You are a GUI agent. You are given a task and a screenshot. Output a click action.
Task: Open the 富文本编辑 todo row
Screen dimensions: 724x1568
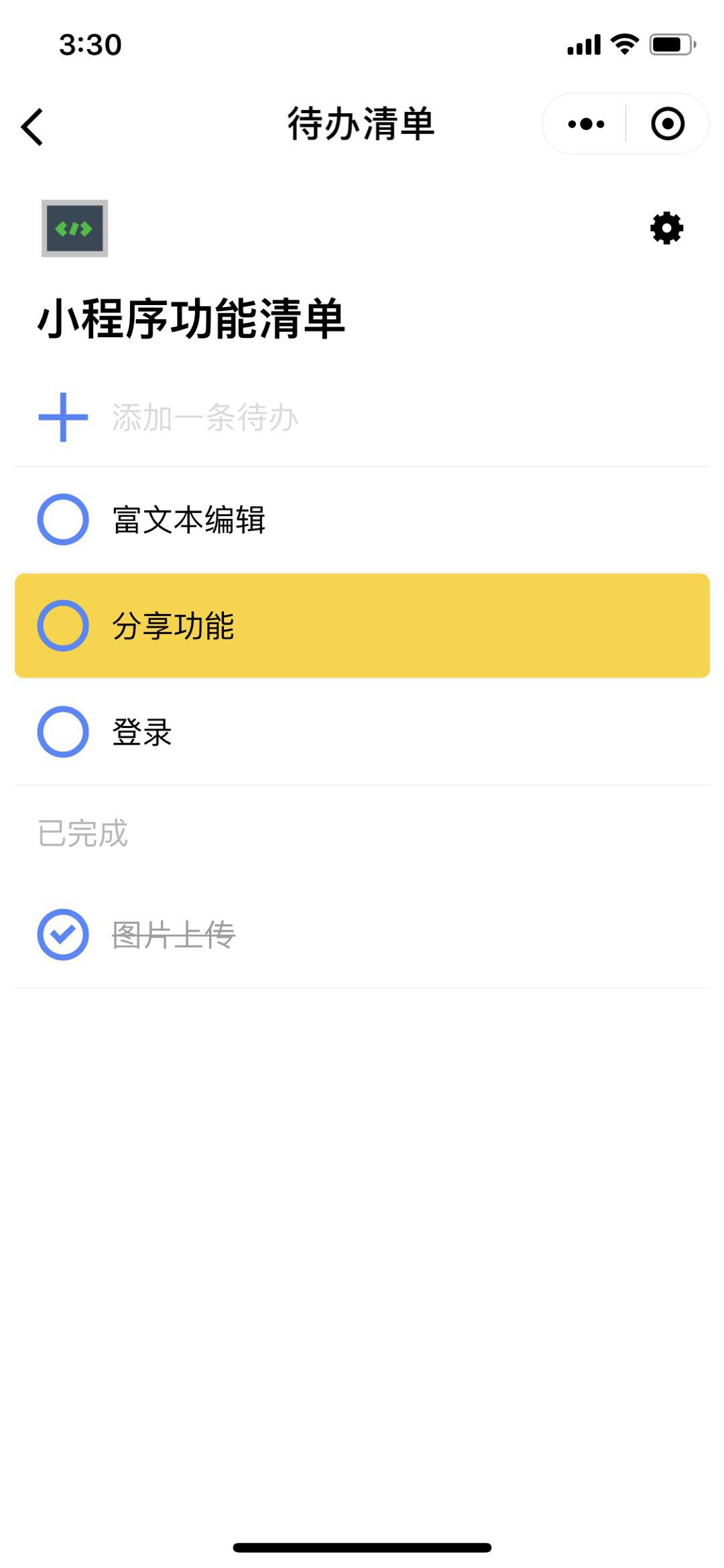click(362, 520)
